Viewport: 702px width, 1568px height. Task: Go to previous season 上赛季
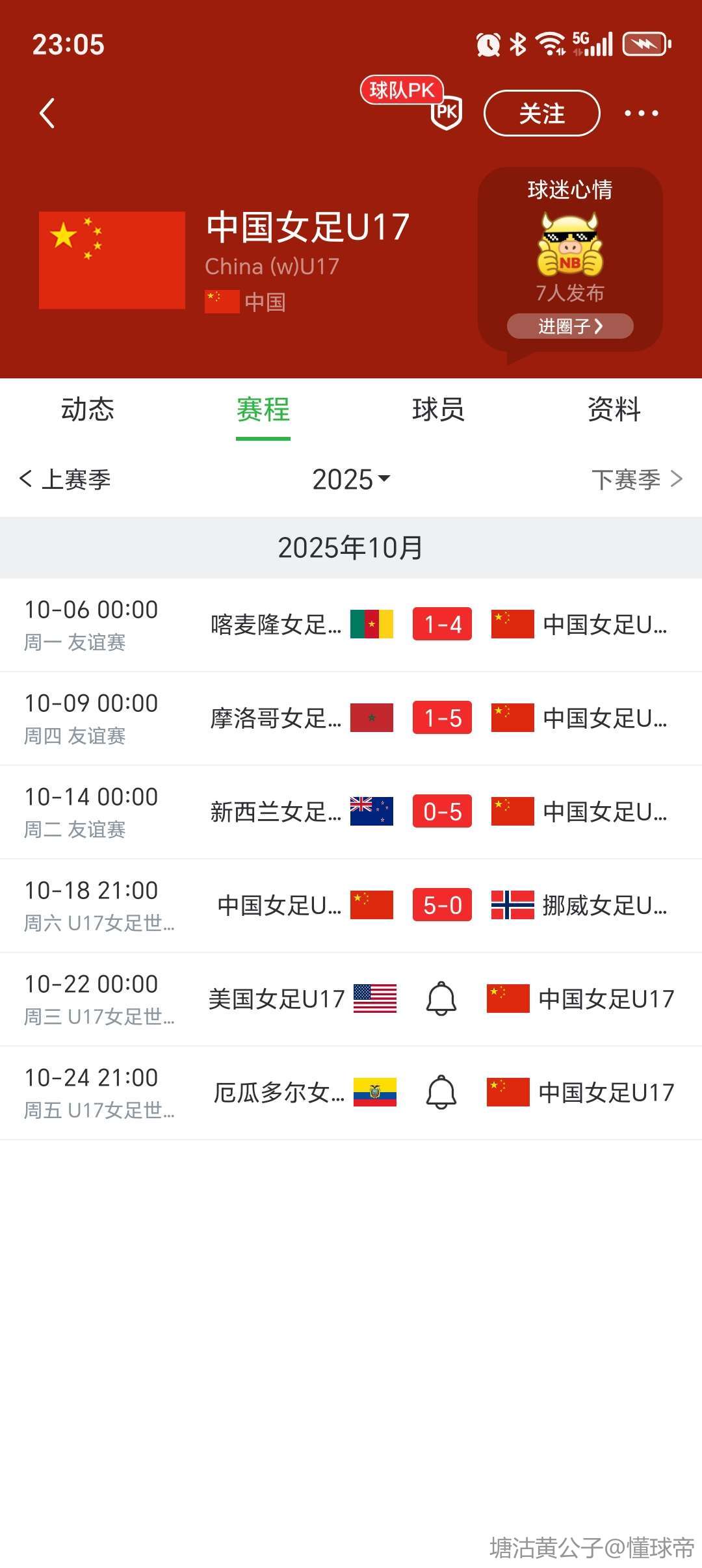click(x=66, y=480)
